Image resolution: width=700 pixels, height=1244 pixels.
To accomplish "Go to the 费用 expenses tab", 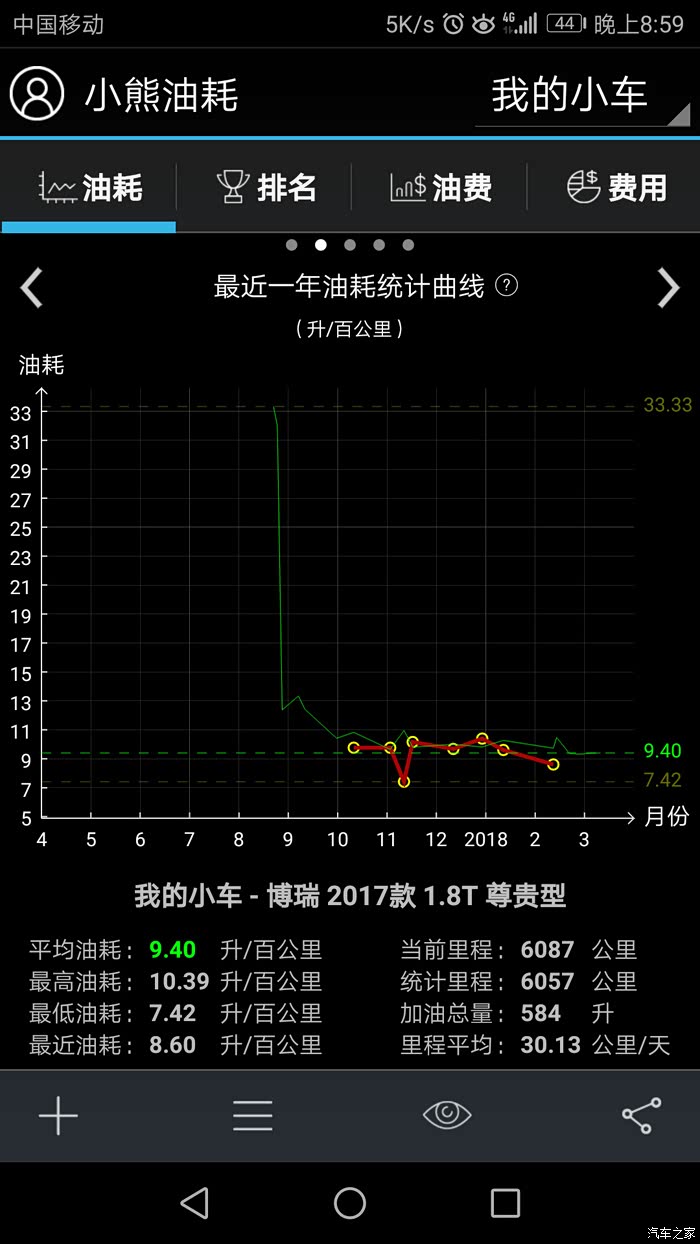I will (x=616, y=187).
